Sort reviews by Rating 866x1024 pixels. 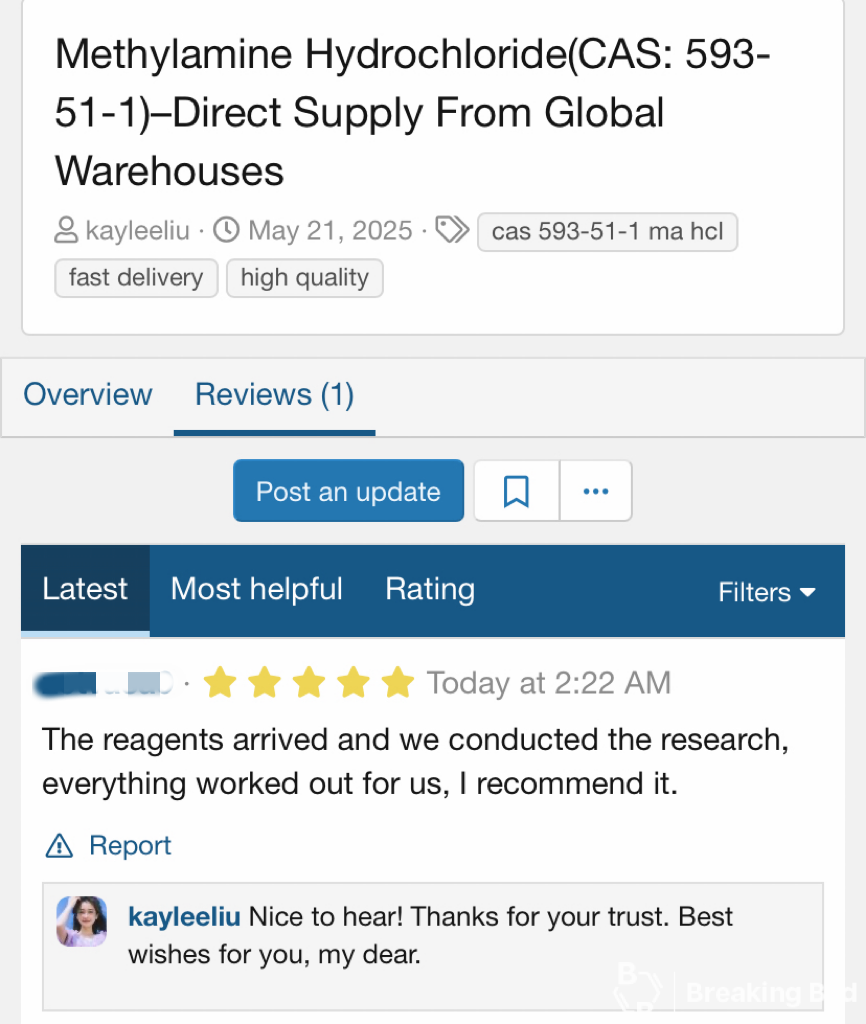[x=430, y=589]
